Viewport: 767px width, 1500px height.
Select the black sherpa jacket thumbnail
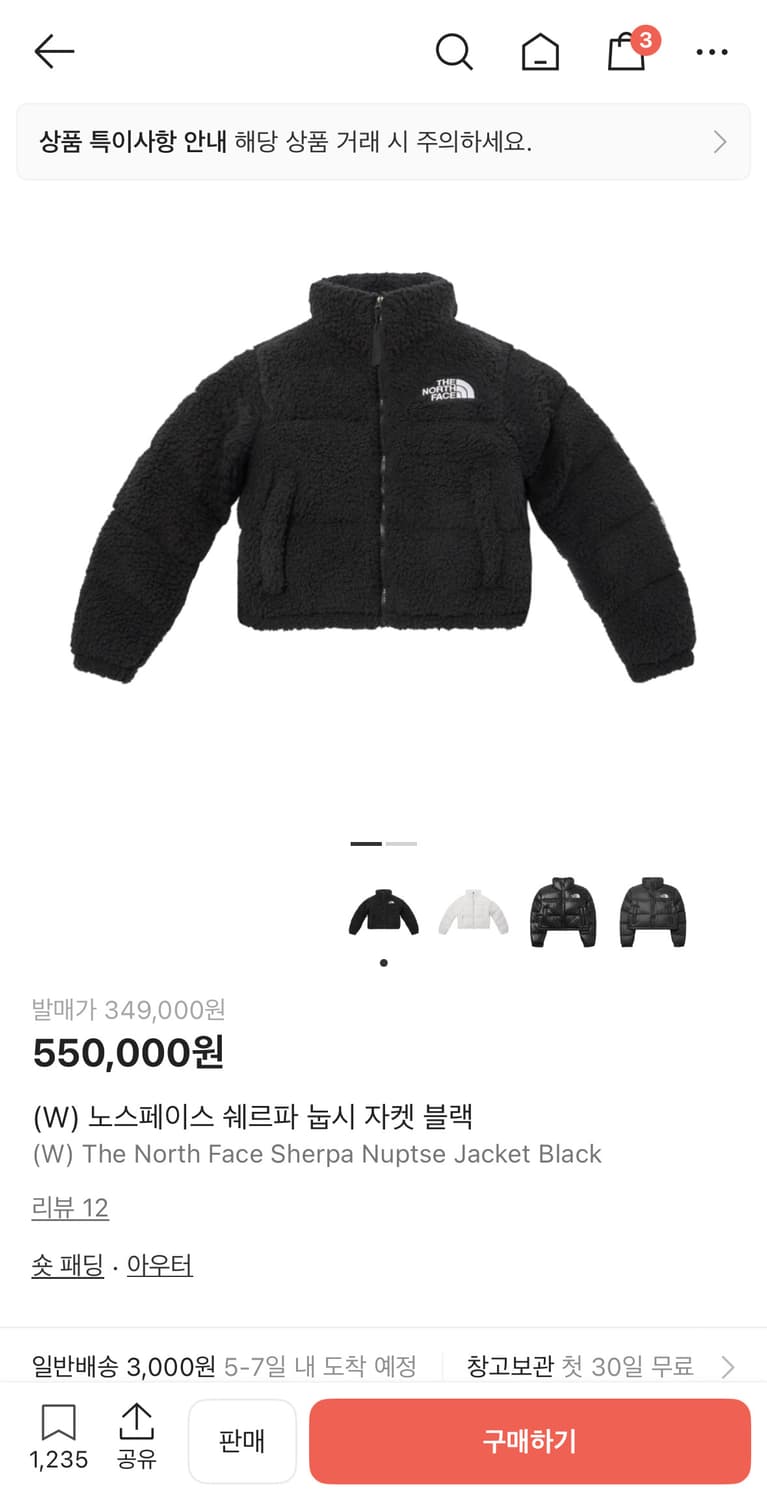pos(383,912)
